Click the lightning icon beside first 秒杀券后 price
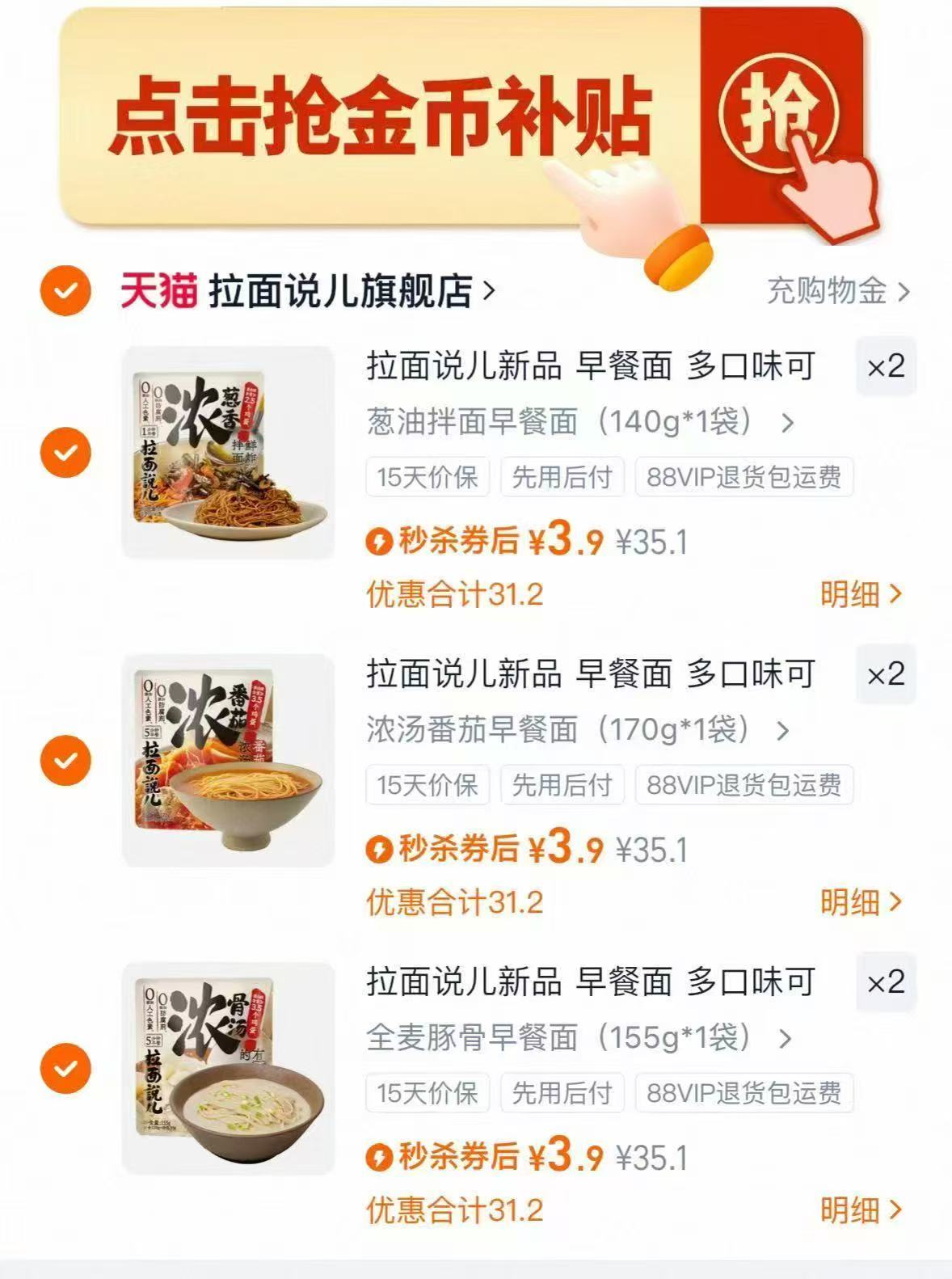Image resolution: width=952 pixels, height=1279 pixels. 377,543
